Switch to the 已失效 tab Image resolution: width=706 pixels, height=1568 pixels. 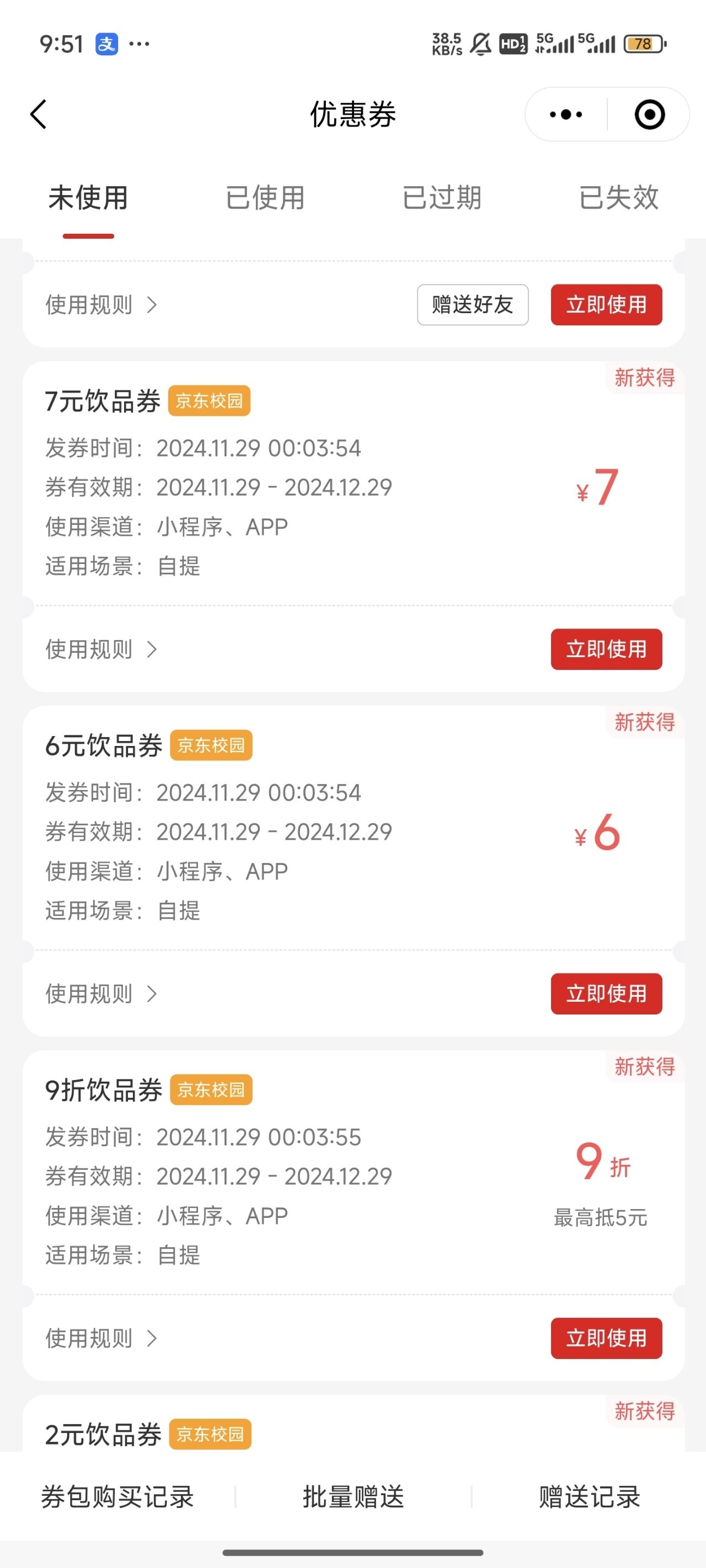(x=618, y=198)
